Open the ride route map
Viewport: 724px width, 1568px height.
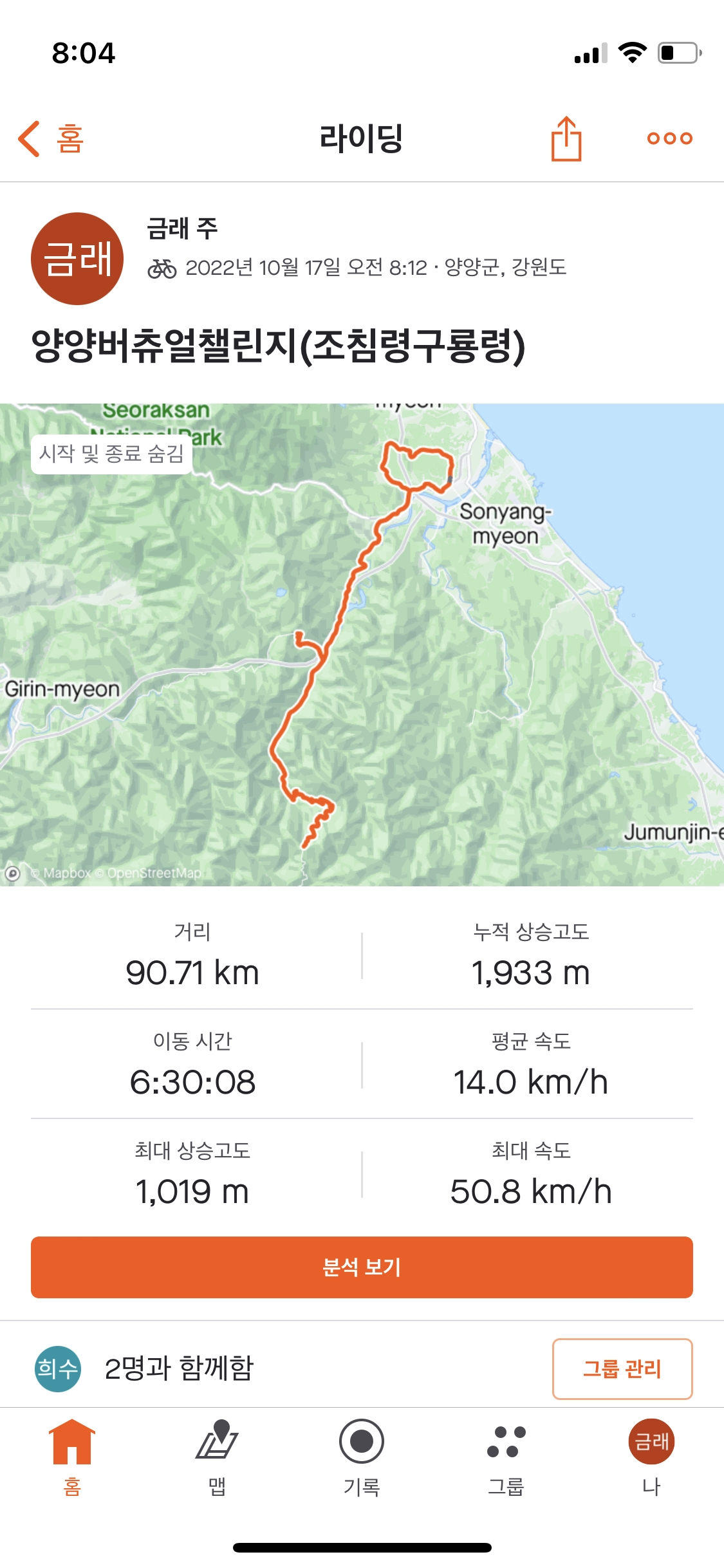click(362, 644)
